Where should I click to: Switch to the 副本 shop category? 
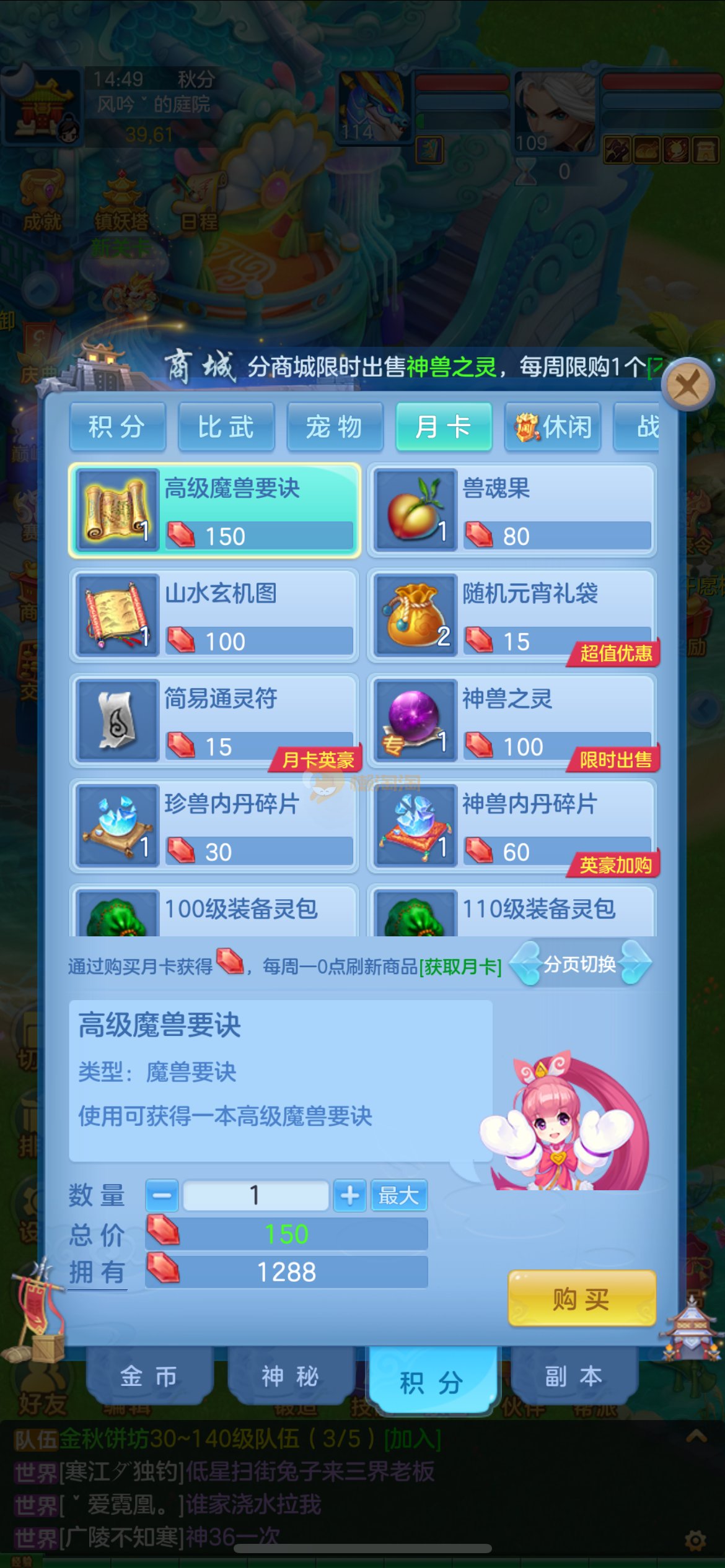pos(574,1376)
